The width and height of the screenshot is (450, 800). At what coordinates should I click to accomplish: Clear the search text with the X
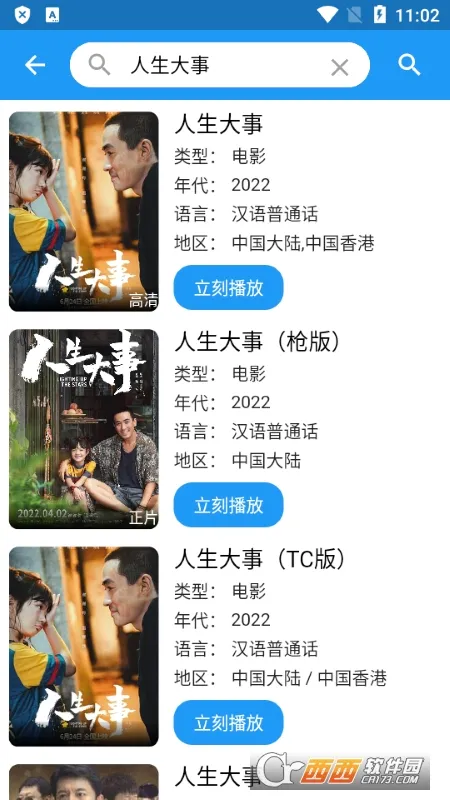339,67
